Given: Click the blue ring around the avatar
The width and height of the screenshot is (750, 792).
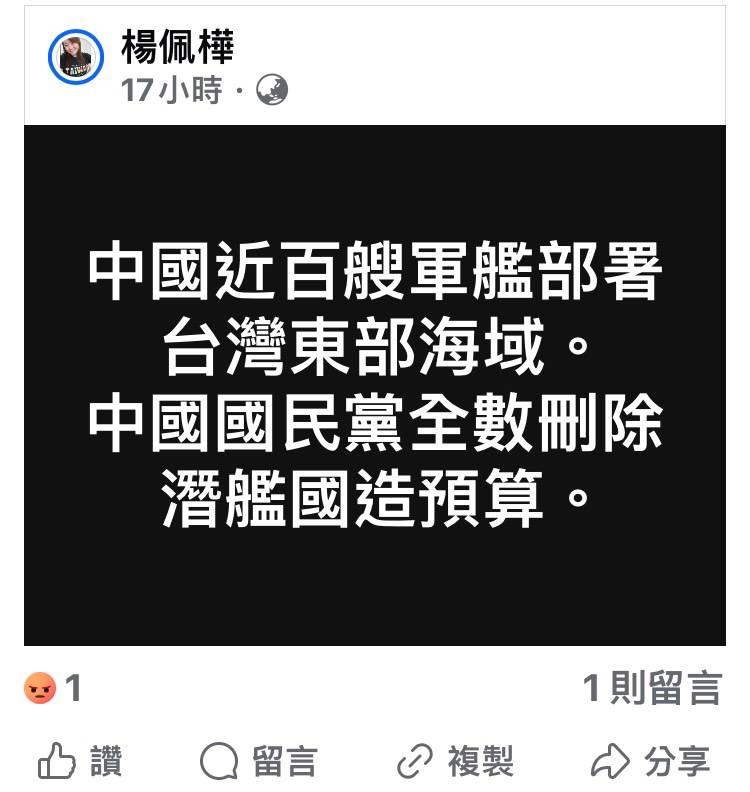Looking at the screenshot, I should (74, 31).
